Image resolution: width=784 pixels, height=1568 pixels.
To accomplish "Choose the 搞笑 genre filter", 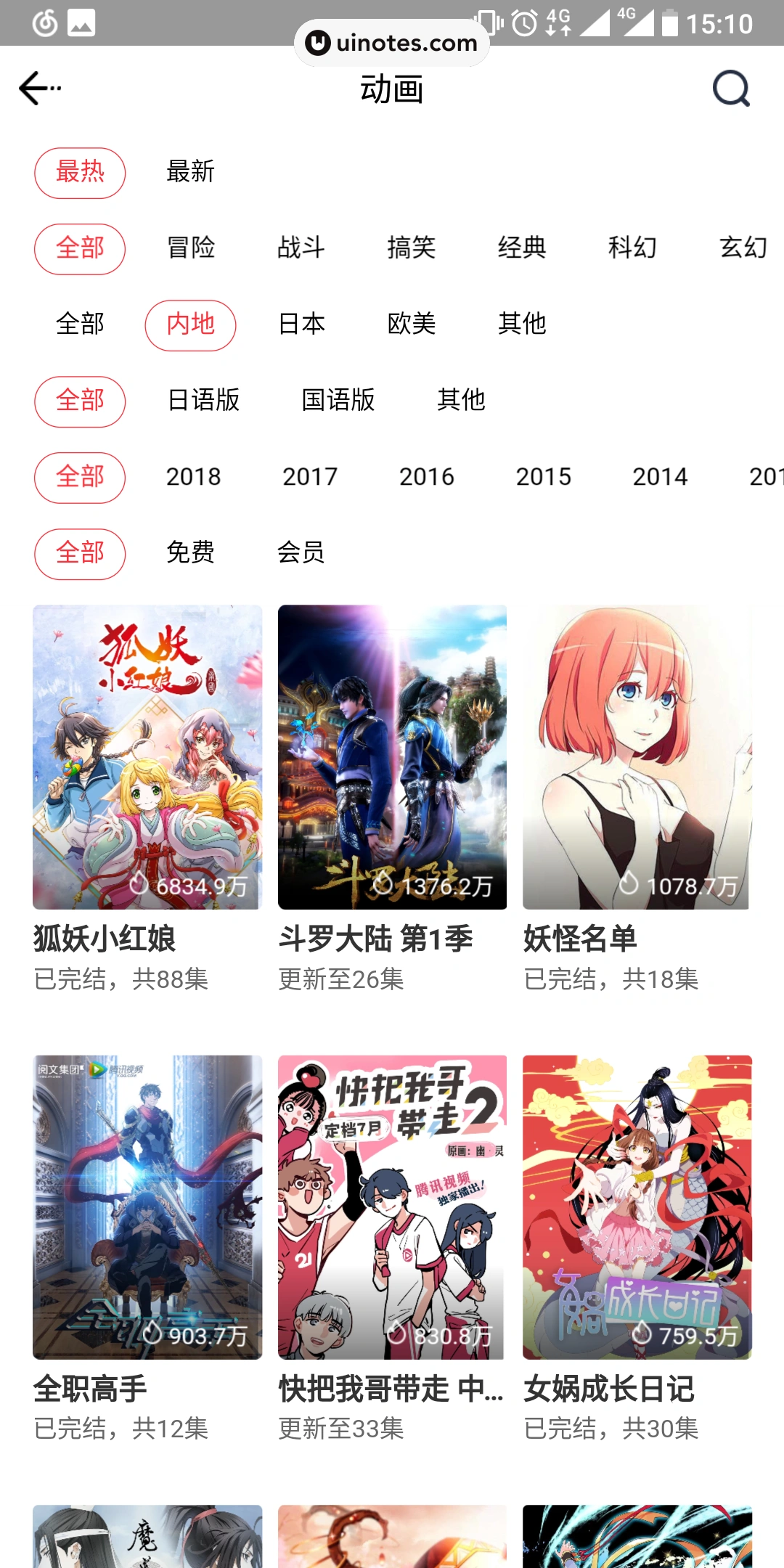I will (412, 248).
